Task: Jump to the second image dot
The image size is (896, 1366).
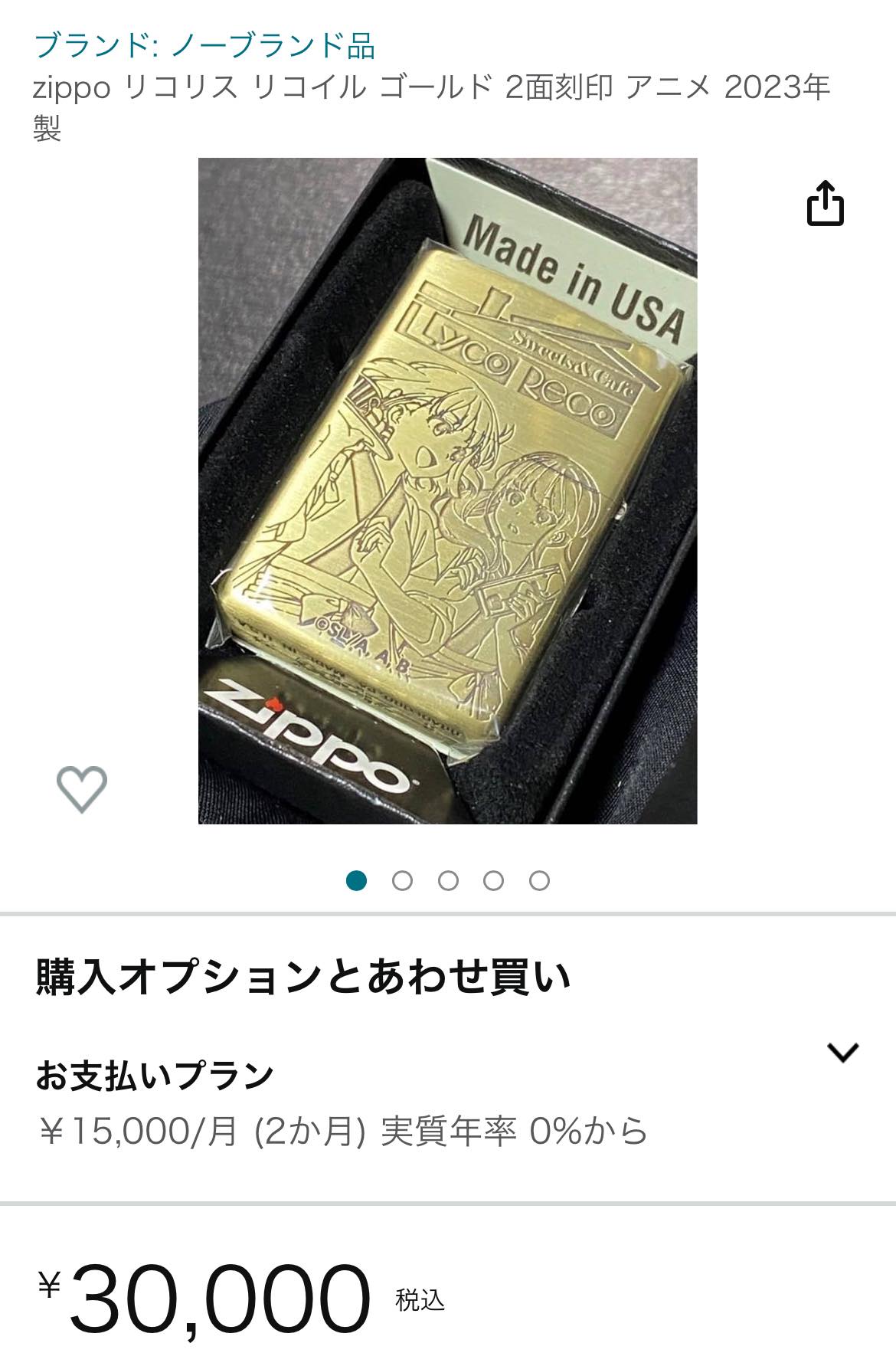Action: tap(402, 881)
